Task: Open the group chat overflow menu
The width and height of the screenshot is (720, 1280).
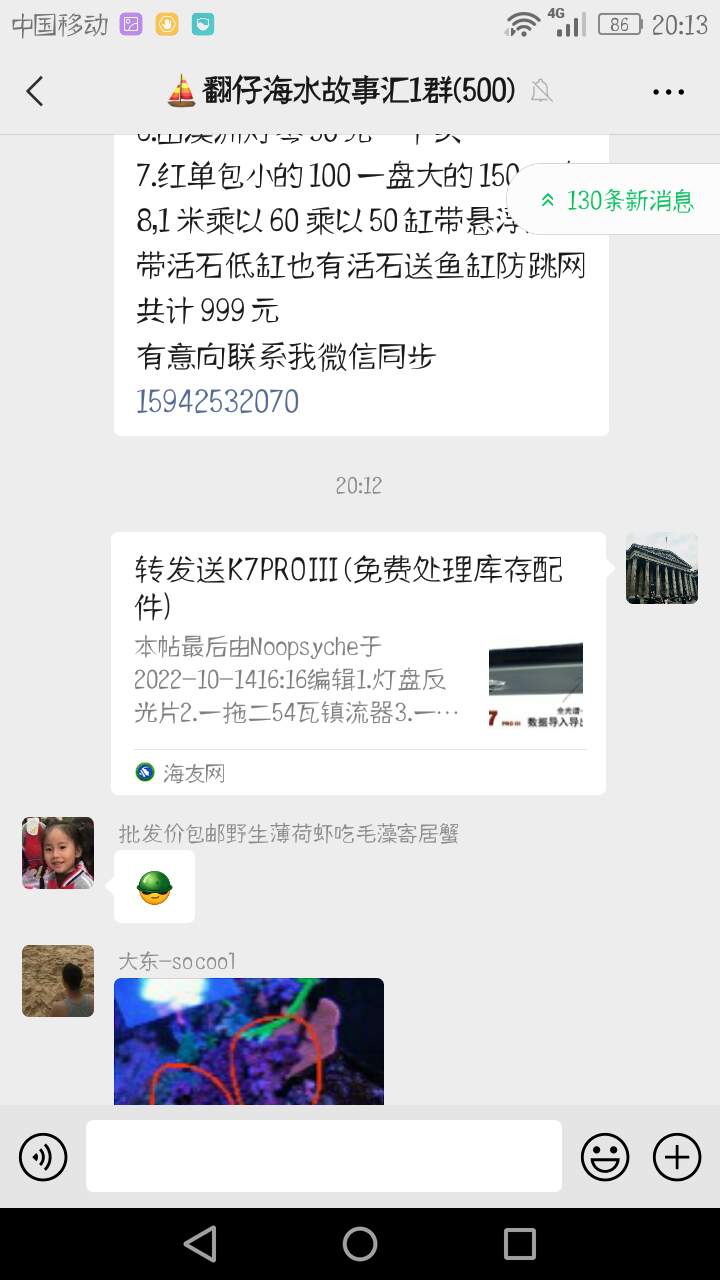Action: 668,92
